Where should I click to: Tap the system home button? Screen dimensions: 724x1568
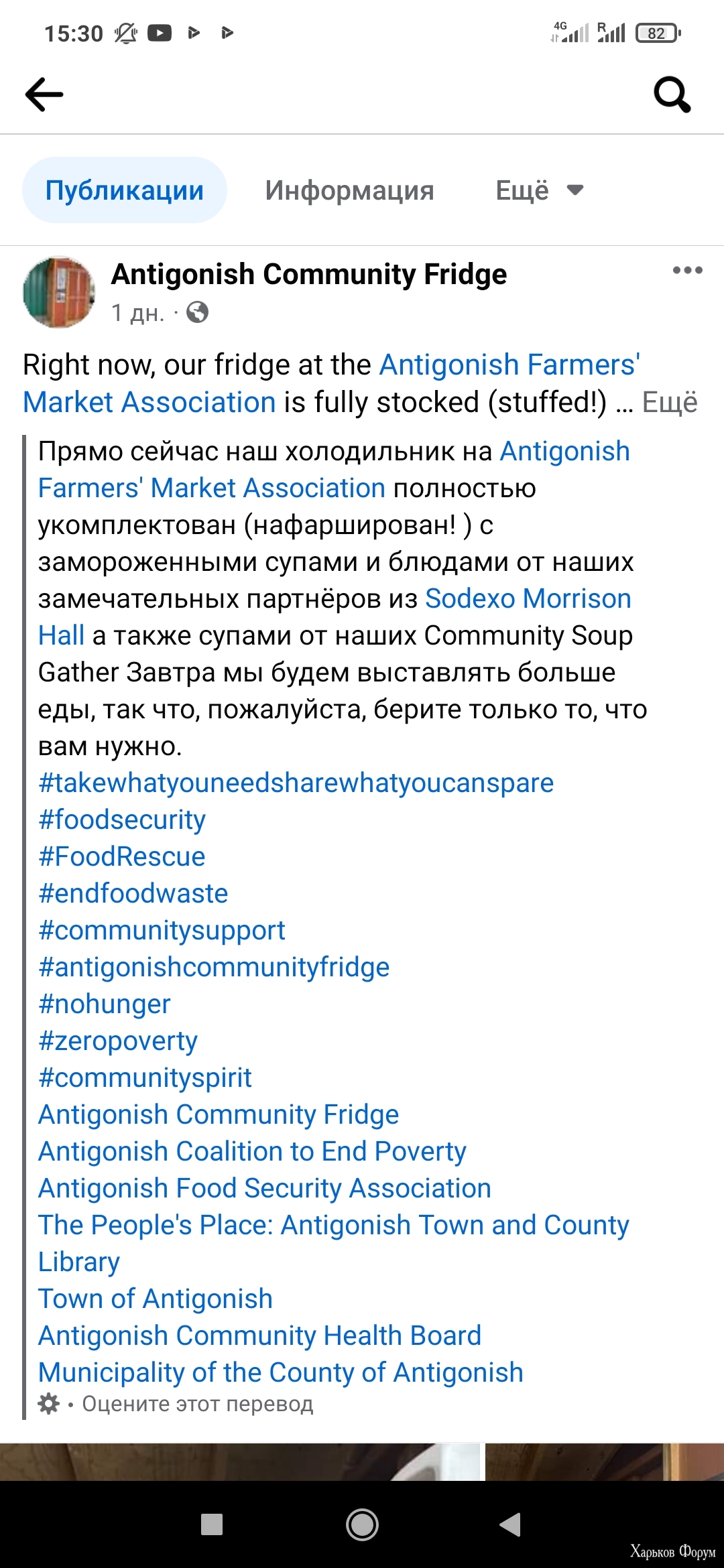tap(362, 1524)
